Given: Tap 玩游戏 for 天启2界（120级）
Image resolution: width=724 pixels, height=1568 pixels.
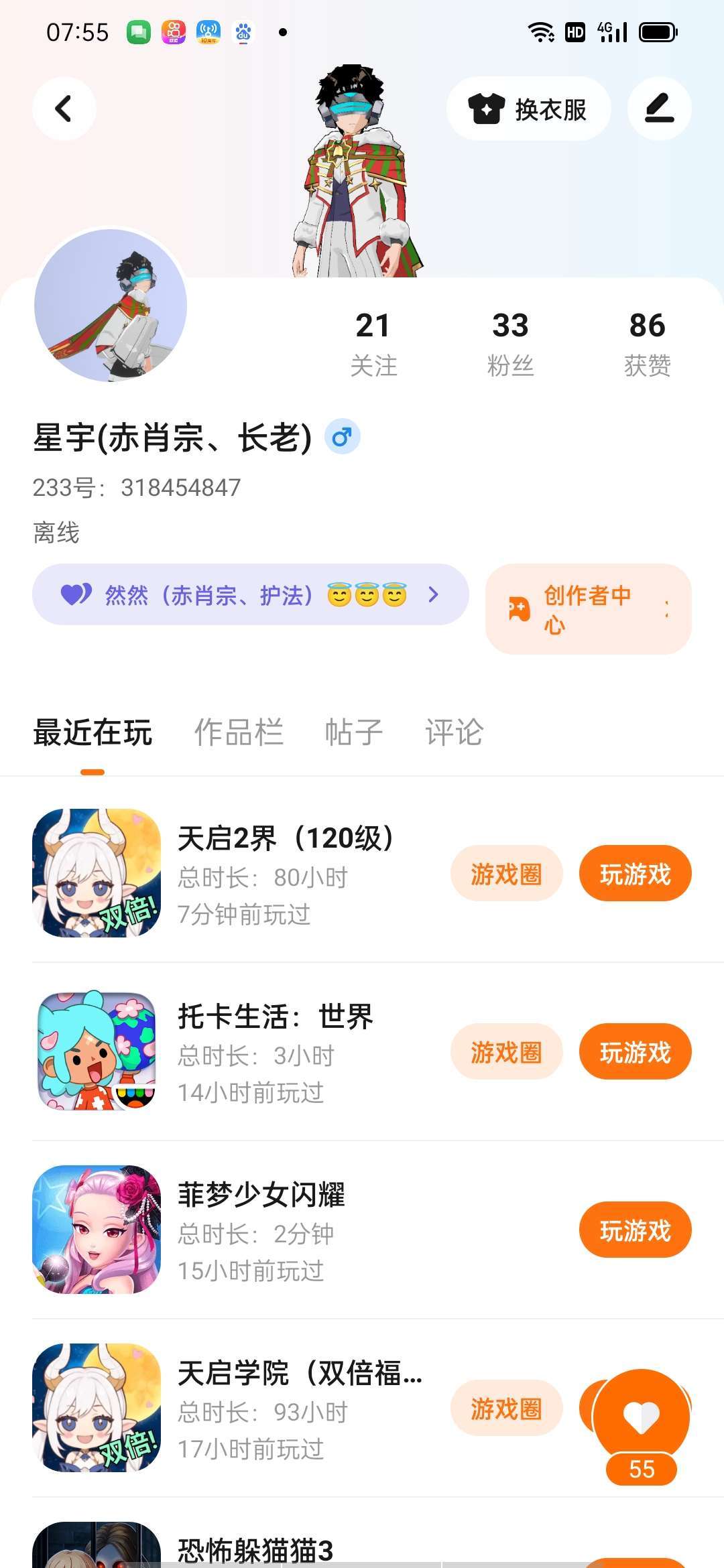Looking at the screenshot, I should click(635, 874).
